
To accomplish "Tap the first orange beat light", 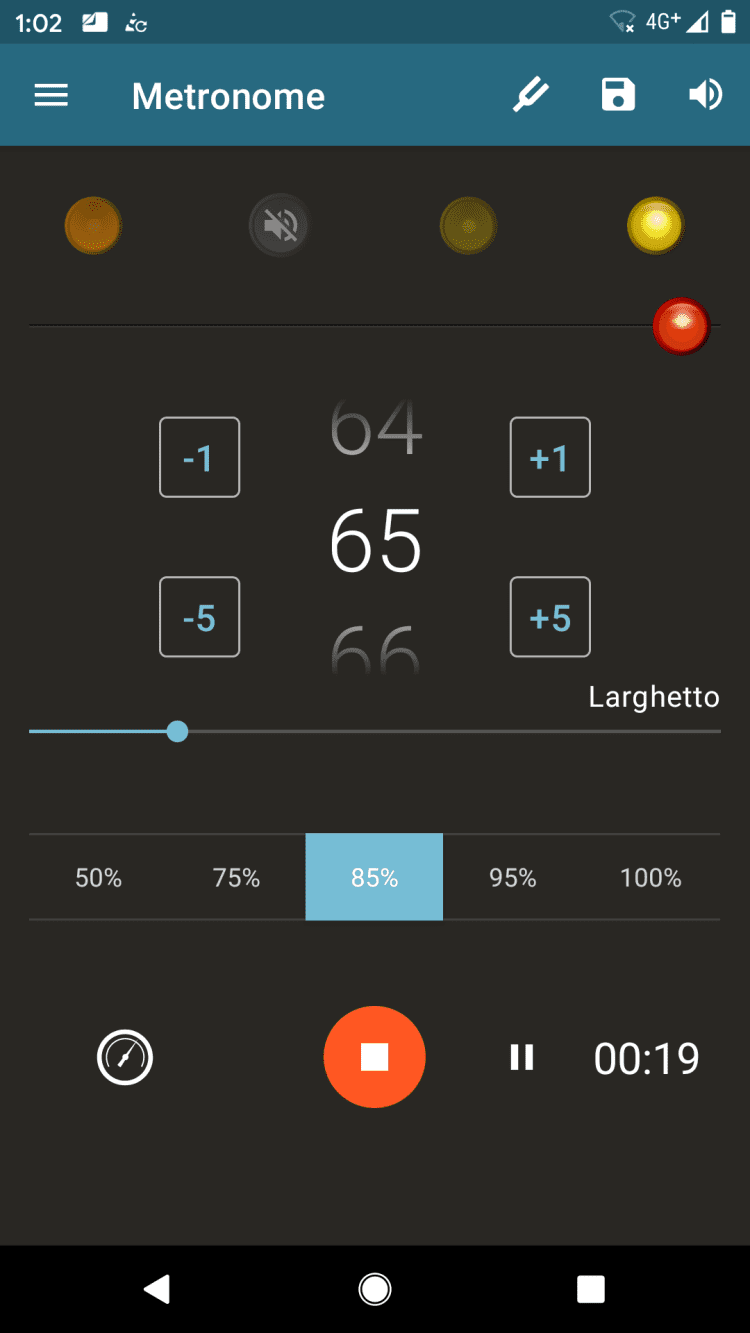I will 93,225.
